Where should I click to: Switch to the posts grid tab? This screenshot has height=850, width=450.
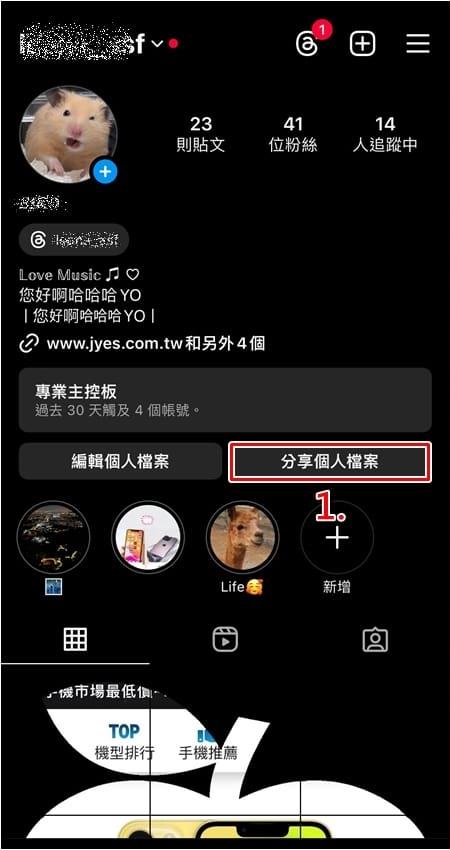[75, 640]
